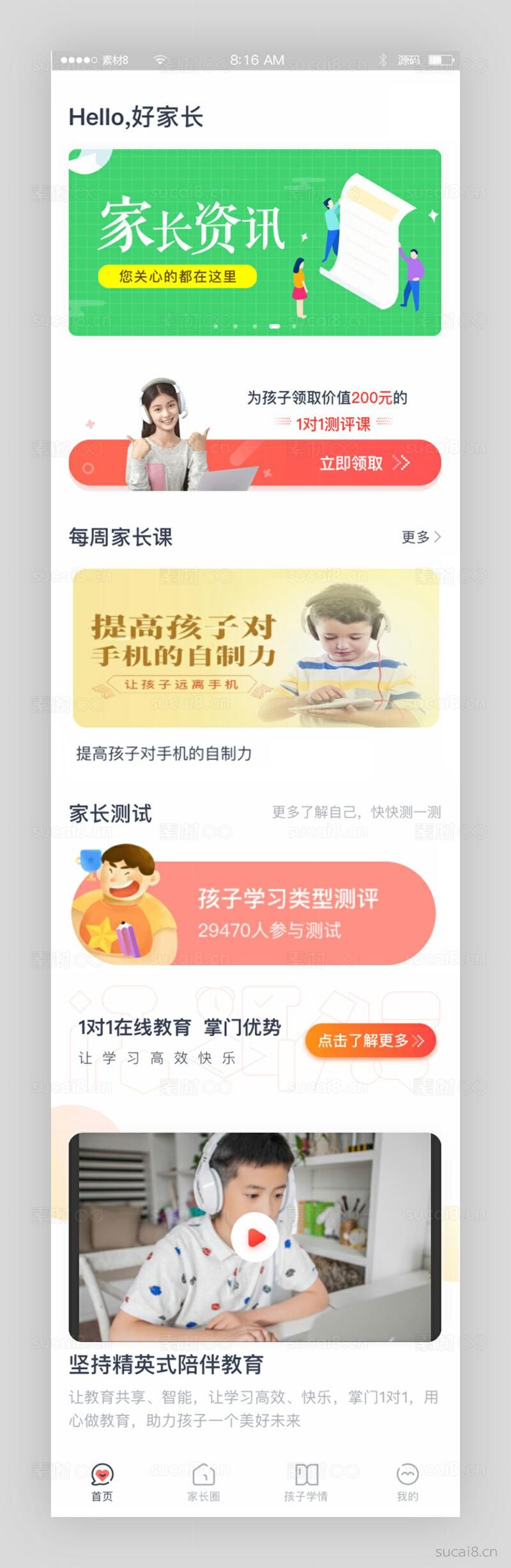This screenshot has width=511, height=1568.
Task: Open the 孩子学情 tab
Action: tap(306, 1483)
